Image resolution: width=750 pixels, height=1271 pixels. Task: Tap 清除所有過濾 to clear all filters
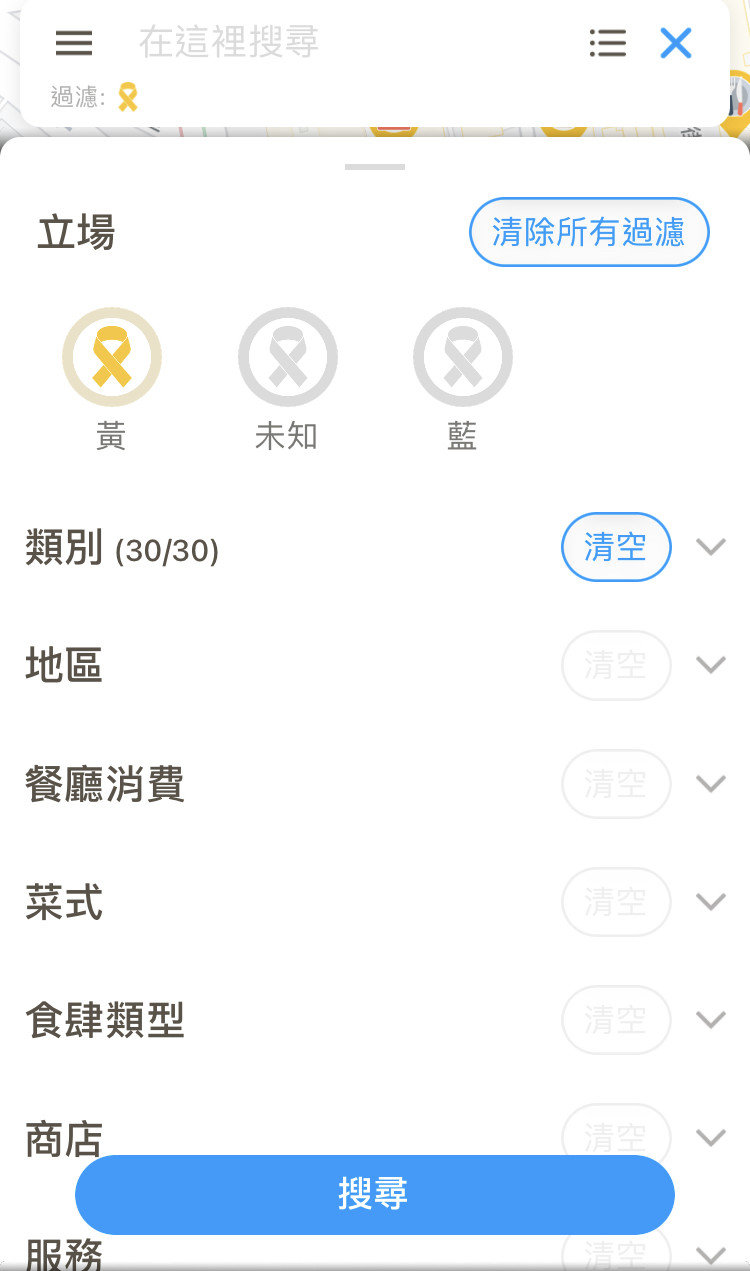tap(589, 232)
